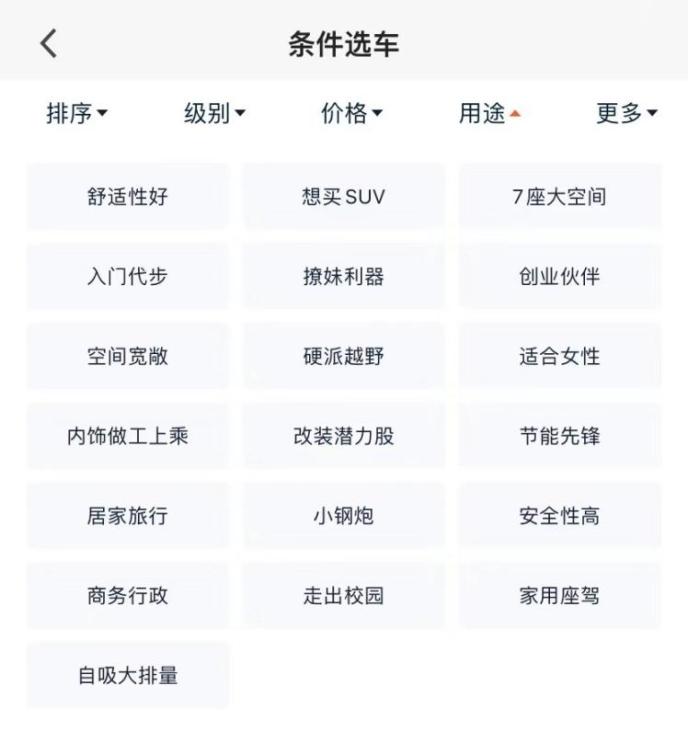Choose 内饰做工上乘 chip
688x743 pixels.
[128, 437]
